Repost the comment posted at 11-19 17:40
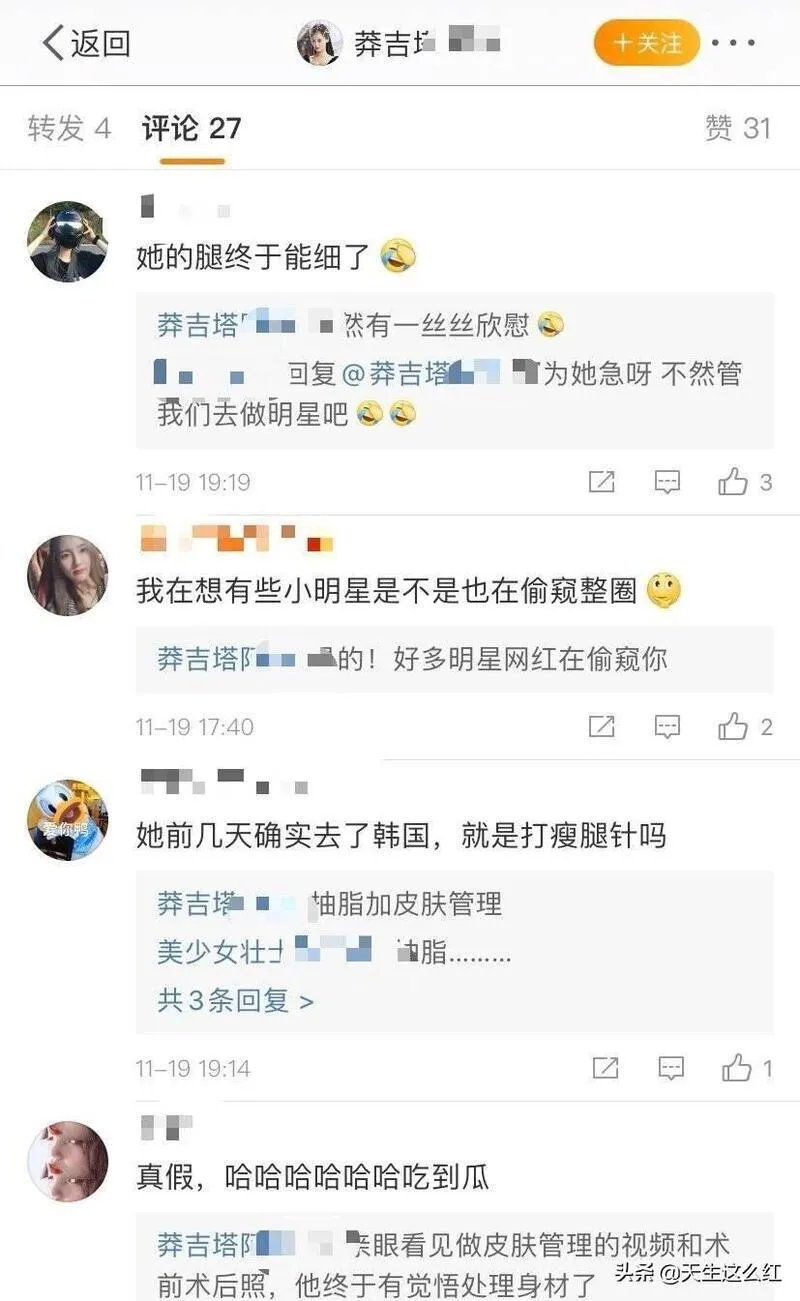This screenshot has width=800, height=1301. pos(601,726)
